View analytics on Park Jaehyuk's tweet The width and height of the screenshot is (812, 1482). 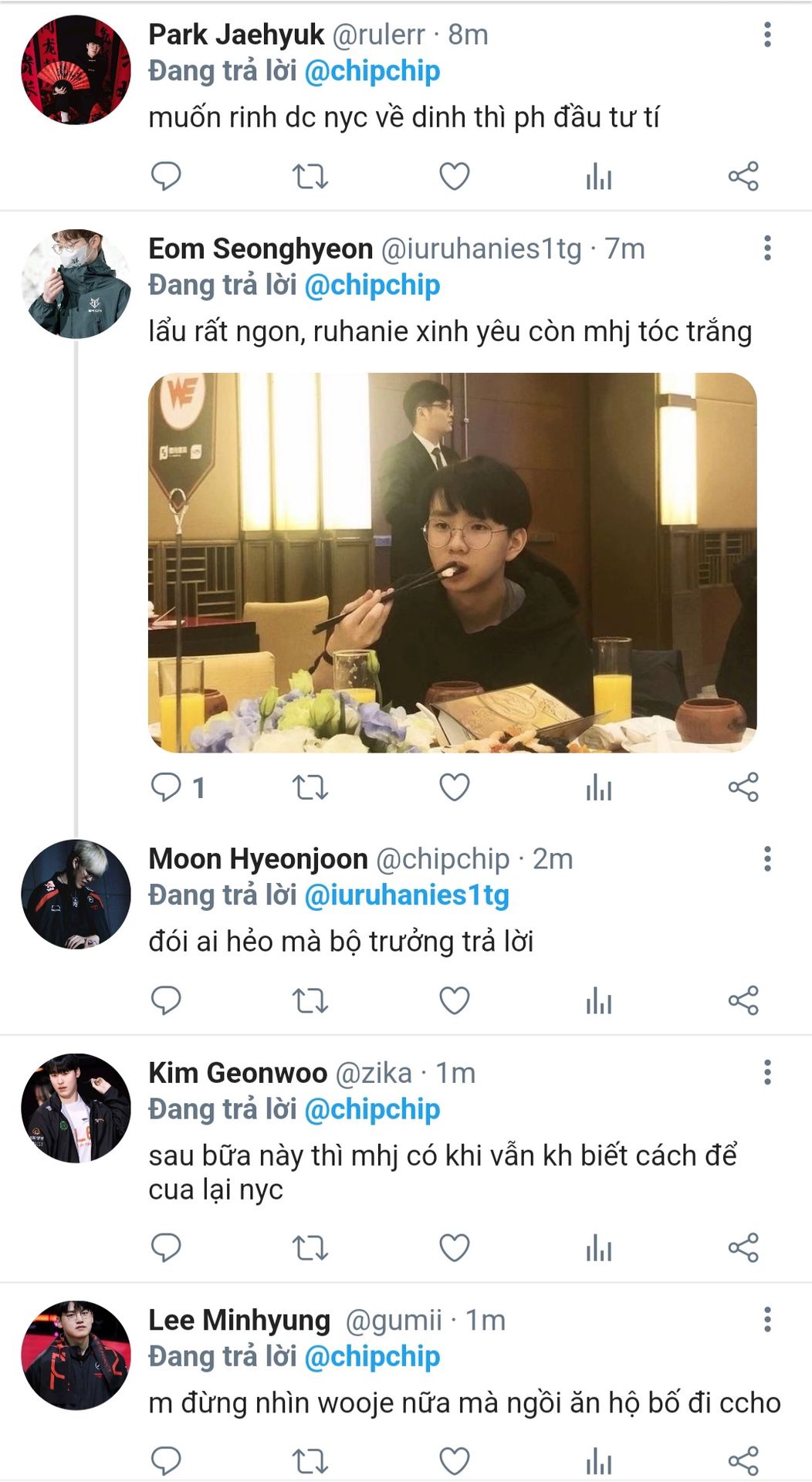(x=599, y=176)
